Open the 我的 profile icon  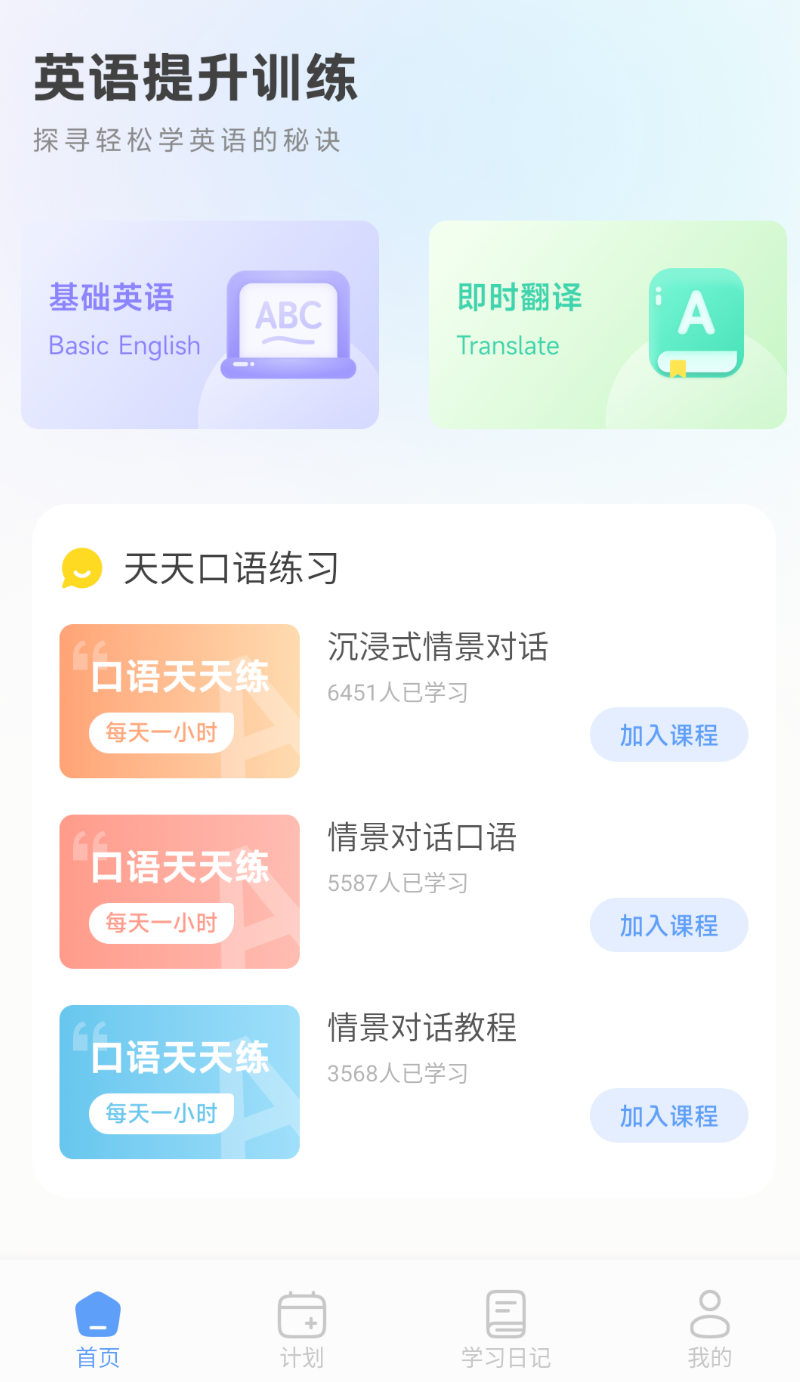710,1313
